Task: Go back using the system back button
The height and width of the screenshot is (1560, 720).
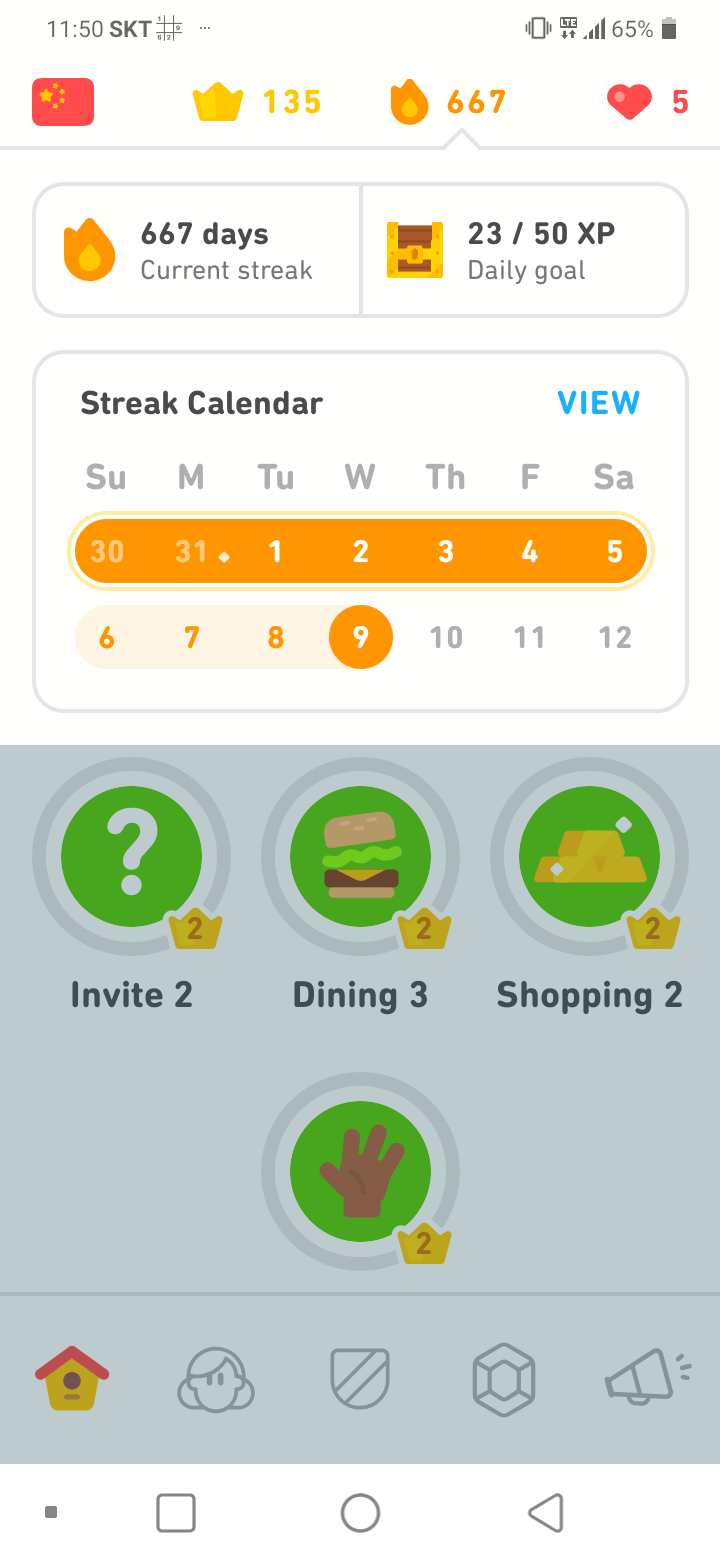Action: 546,1513
